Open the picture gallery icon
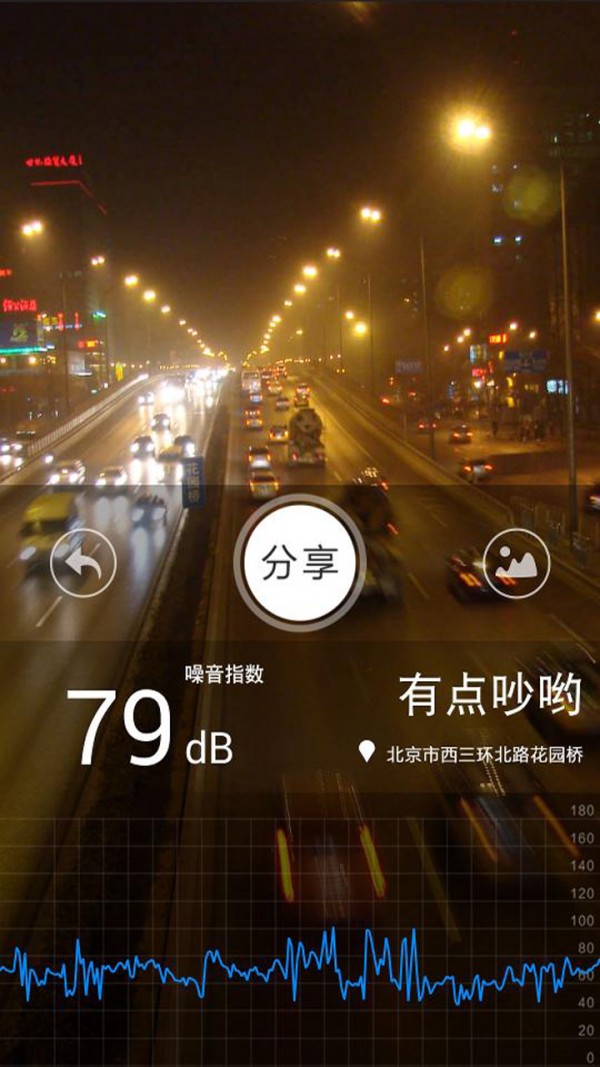Image resolution: width=600 pixels, height=1067 pixels. 516,563
